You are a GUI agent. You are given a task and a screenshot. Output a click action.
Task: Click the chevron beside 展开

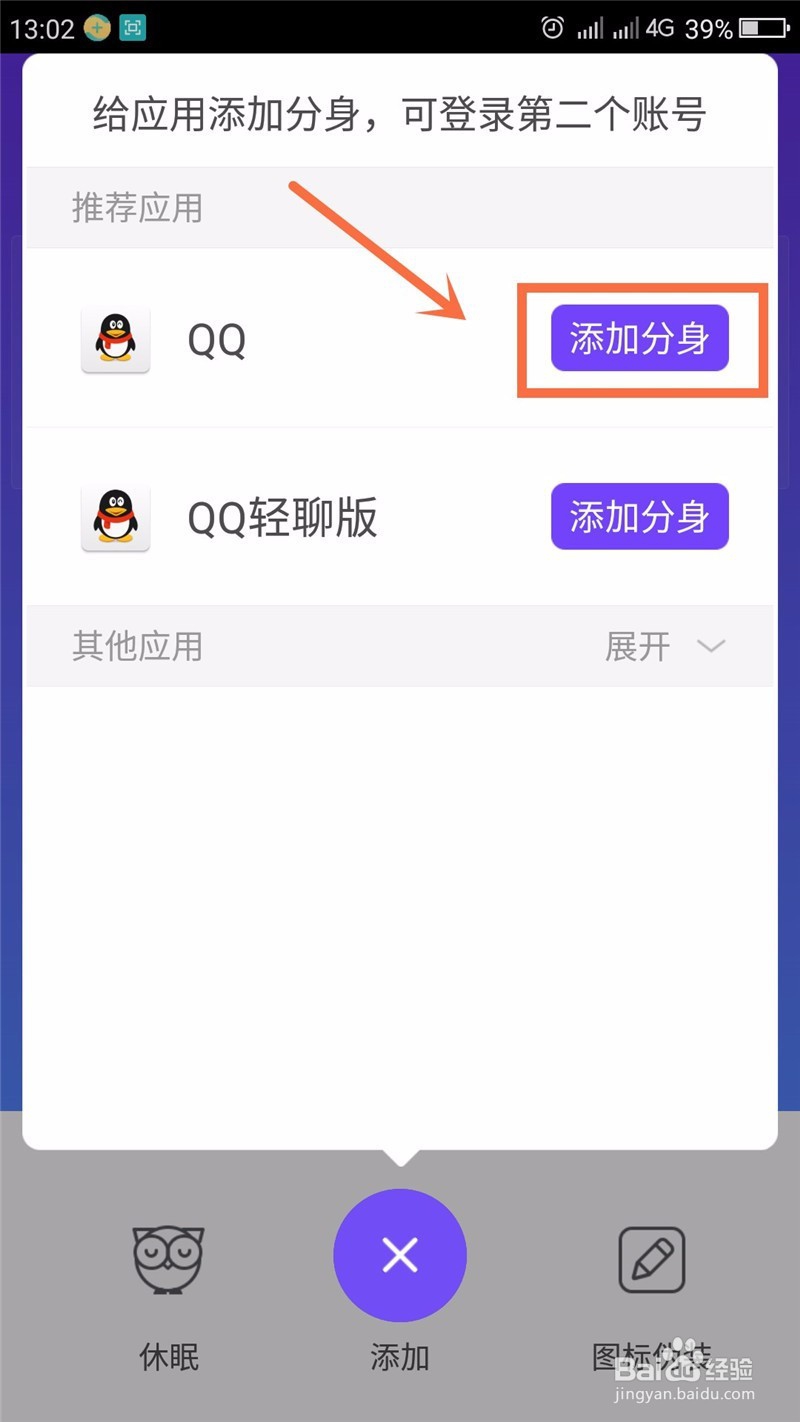pos(712,647)
